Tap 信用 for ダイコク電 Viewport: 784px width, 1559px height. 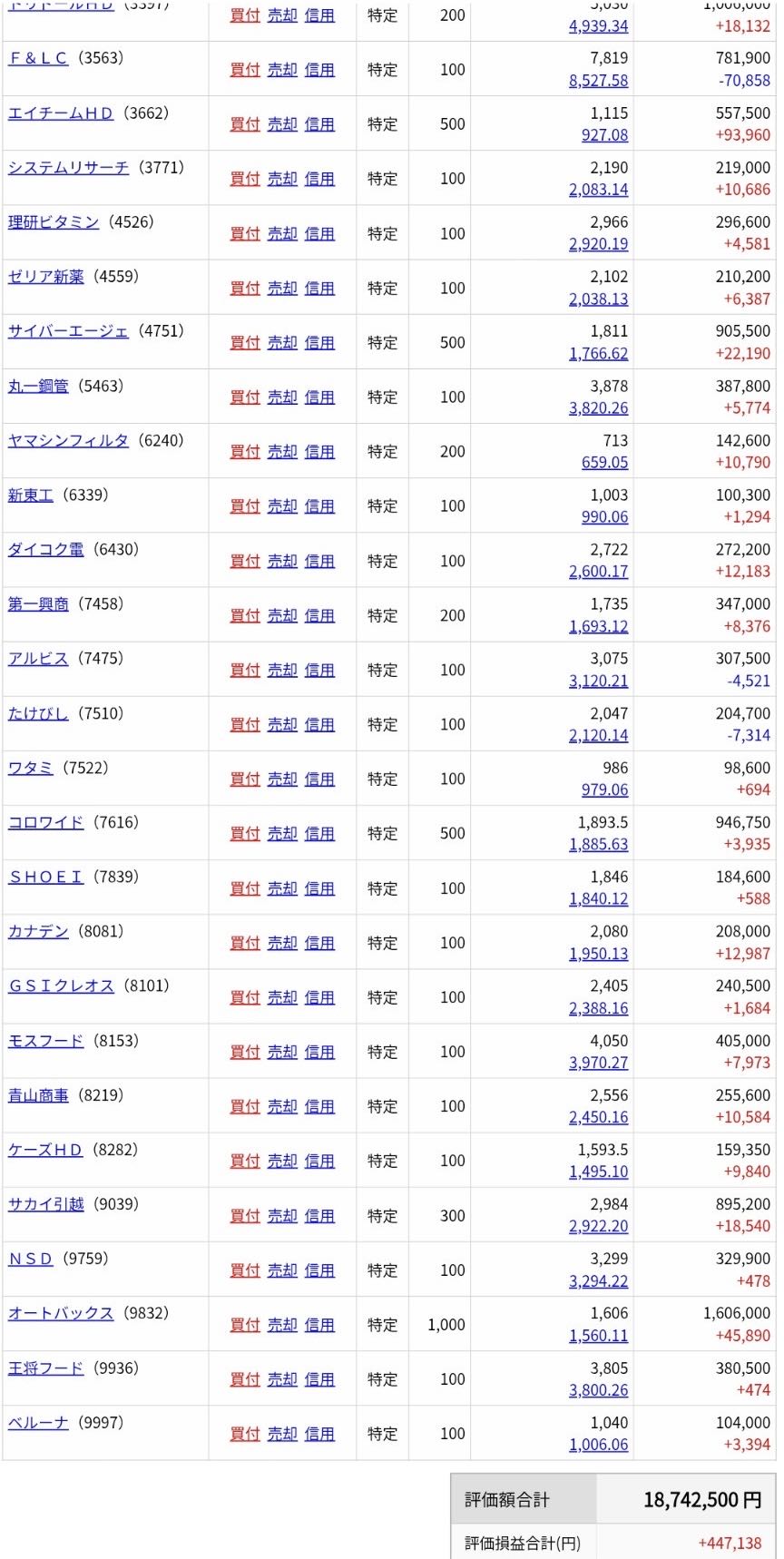(x=319, y=562)
